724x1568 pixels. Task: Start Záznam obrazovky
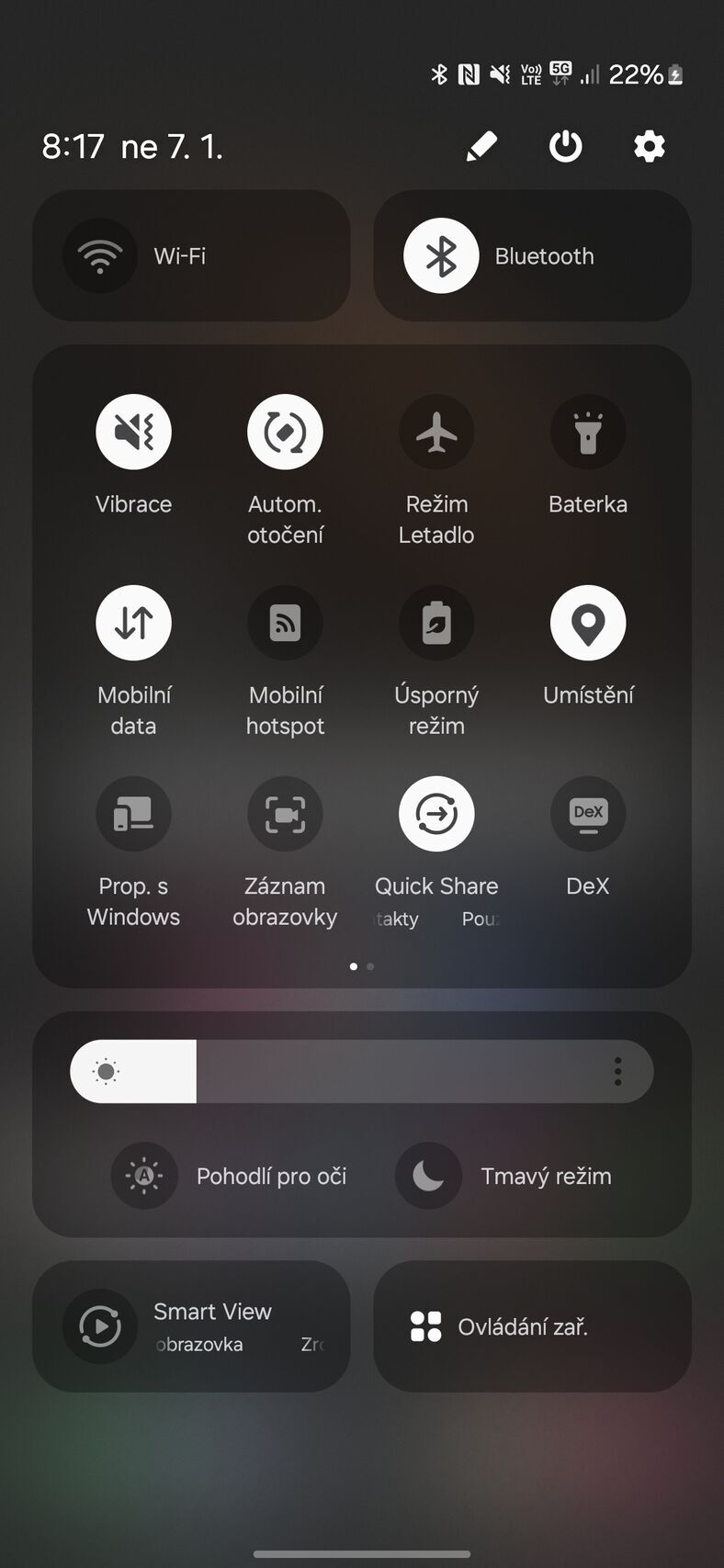point(285,814)
